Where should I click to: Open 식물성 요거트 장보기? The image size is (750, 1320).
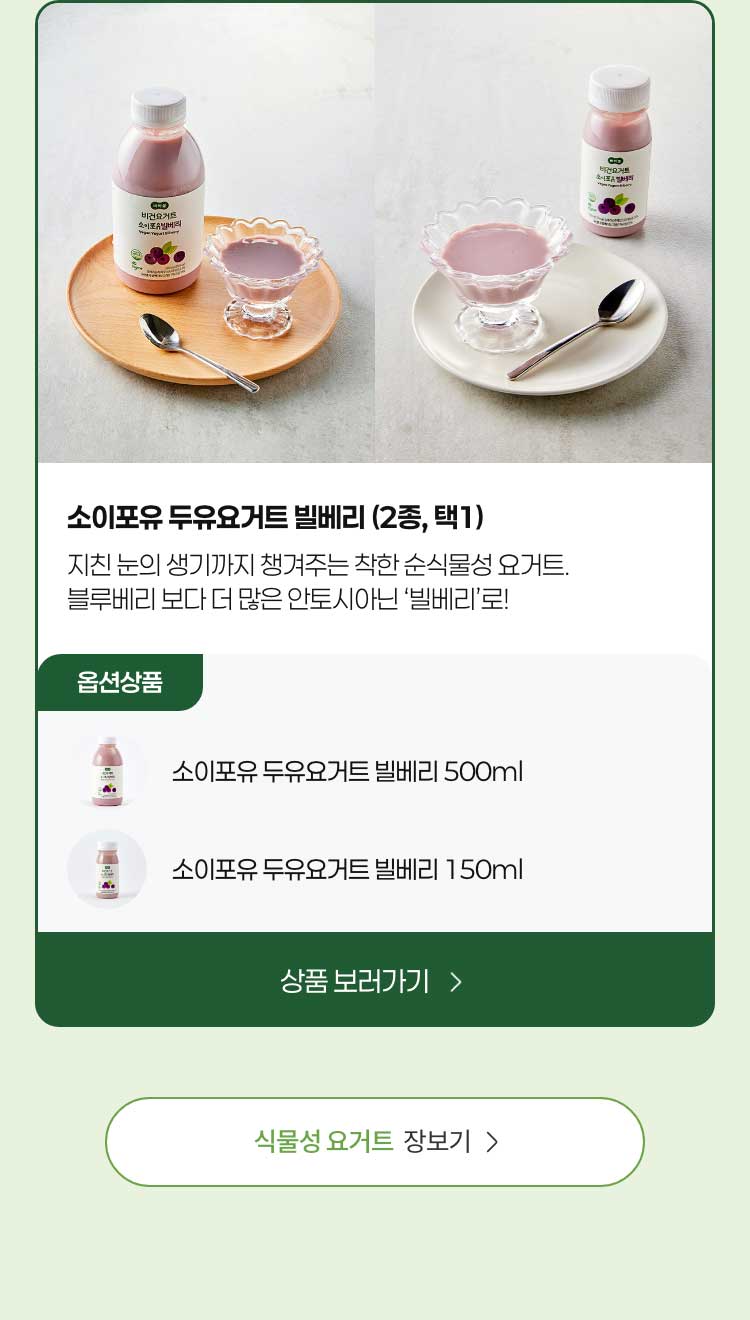tap(375, 1142)
